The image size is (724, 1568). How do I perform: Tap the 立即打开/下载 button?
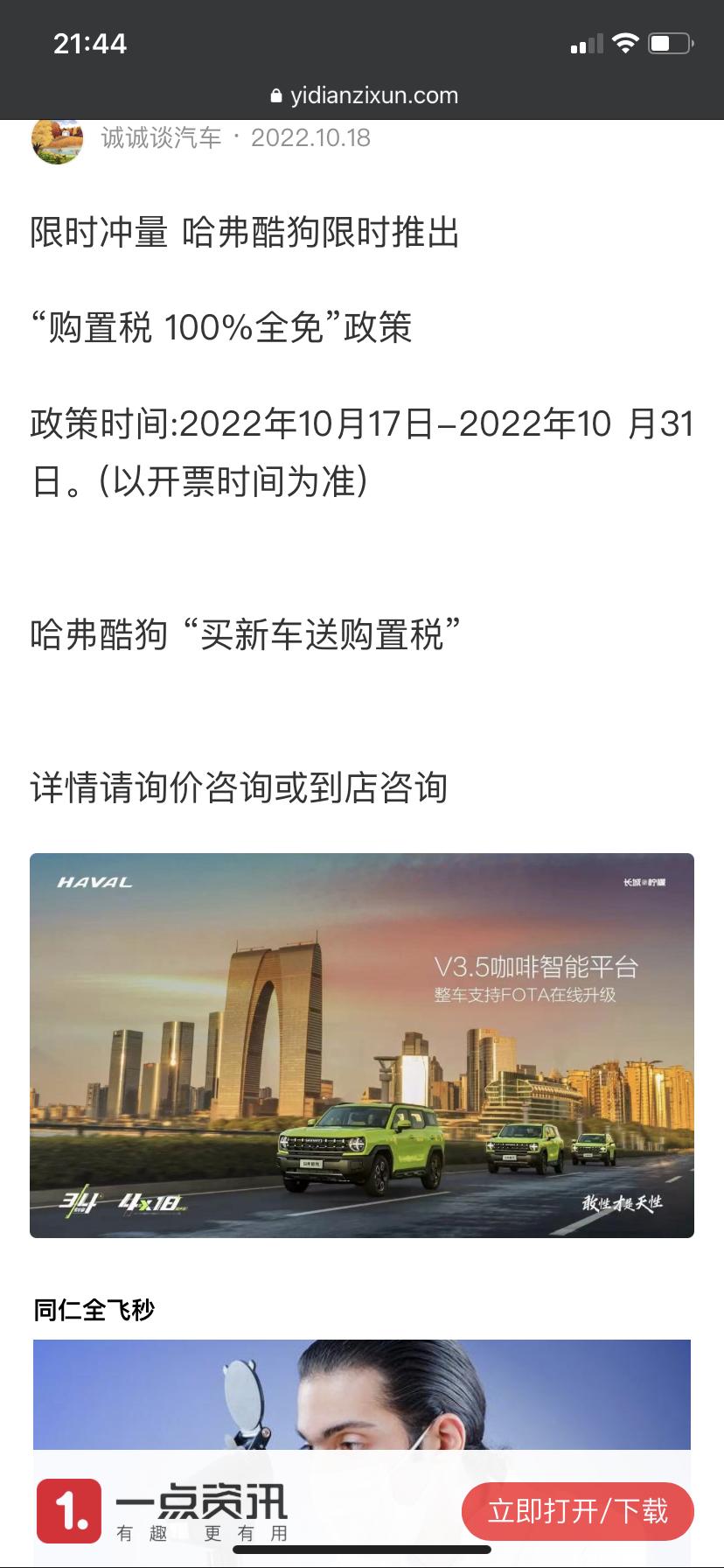(x=577, y=1511)
